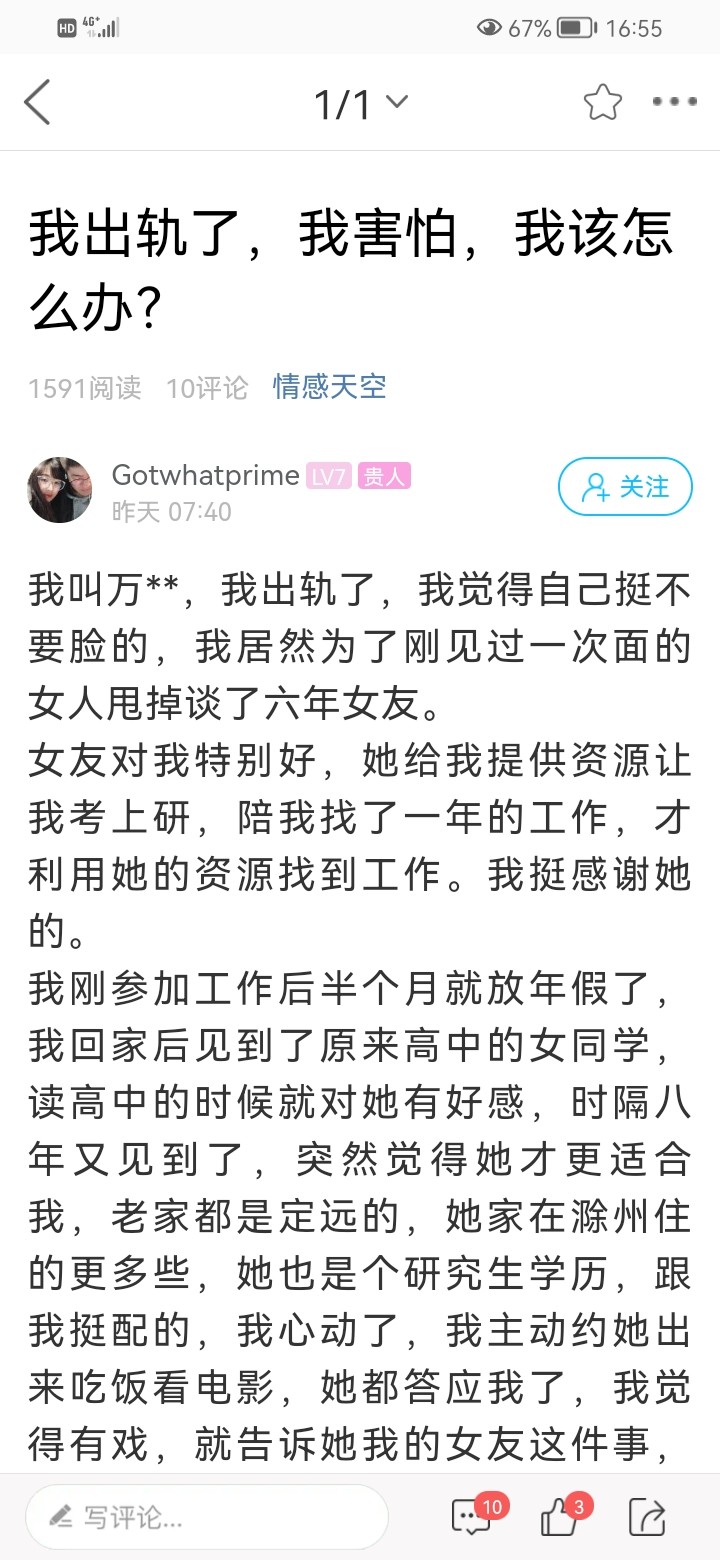Open the three-dot overflow menu

(674, 102)
